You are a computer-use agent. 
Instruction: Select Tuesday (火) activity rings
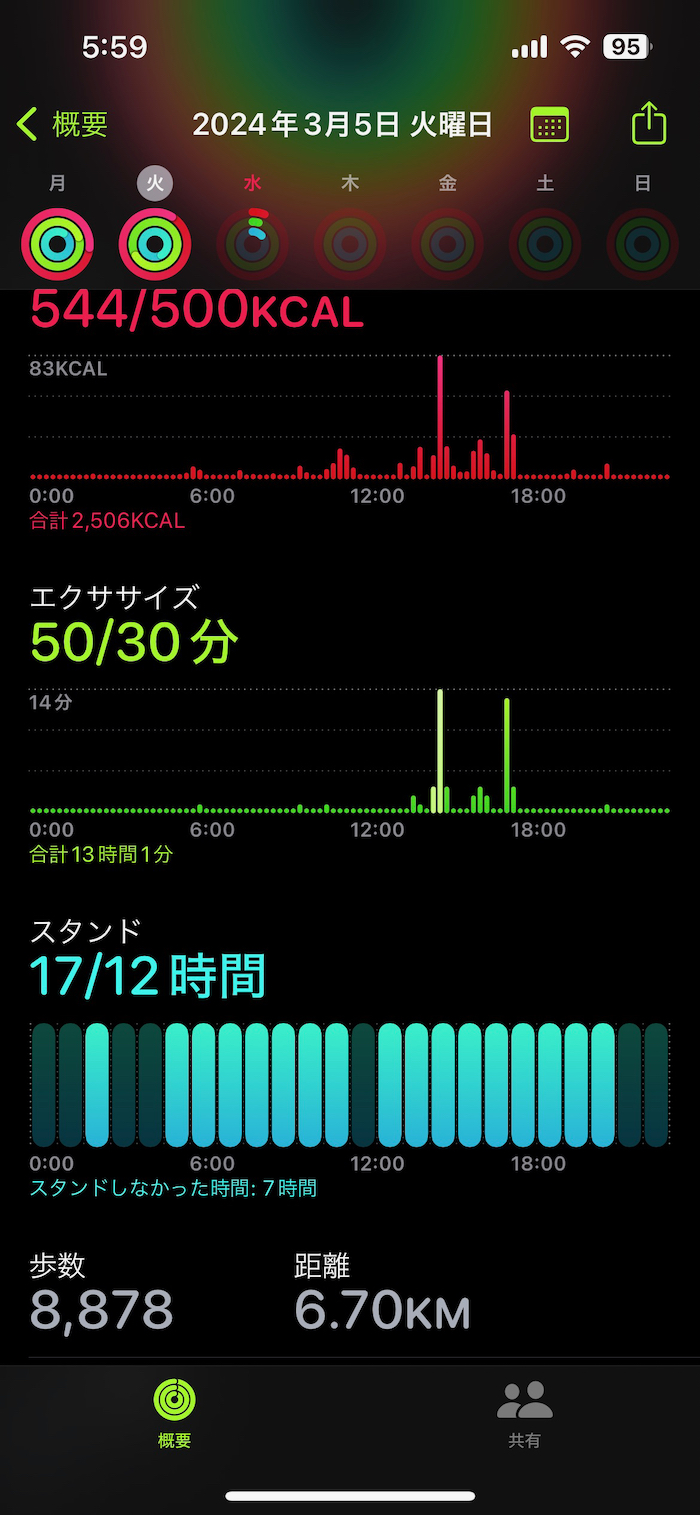pyautogui.click(x=155, y=243)
